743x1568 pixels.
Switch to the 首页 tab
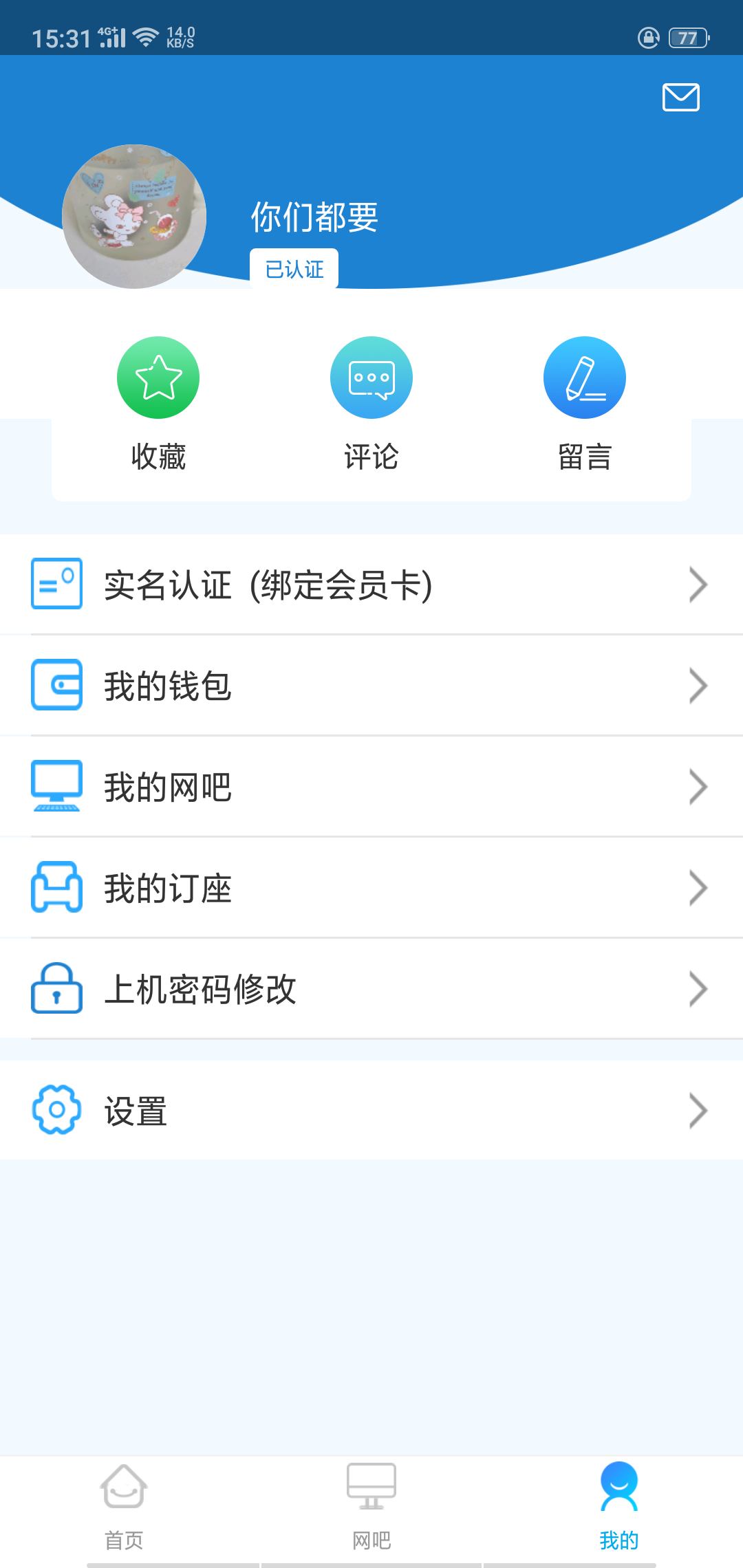tap(124, 1507)
